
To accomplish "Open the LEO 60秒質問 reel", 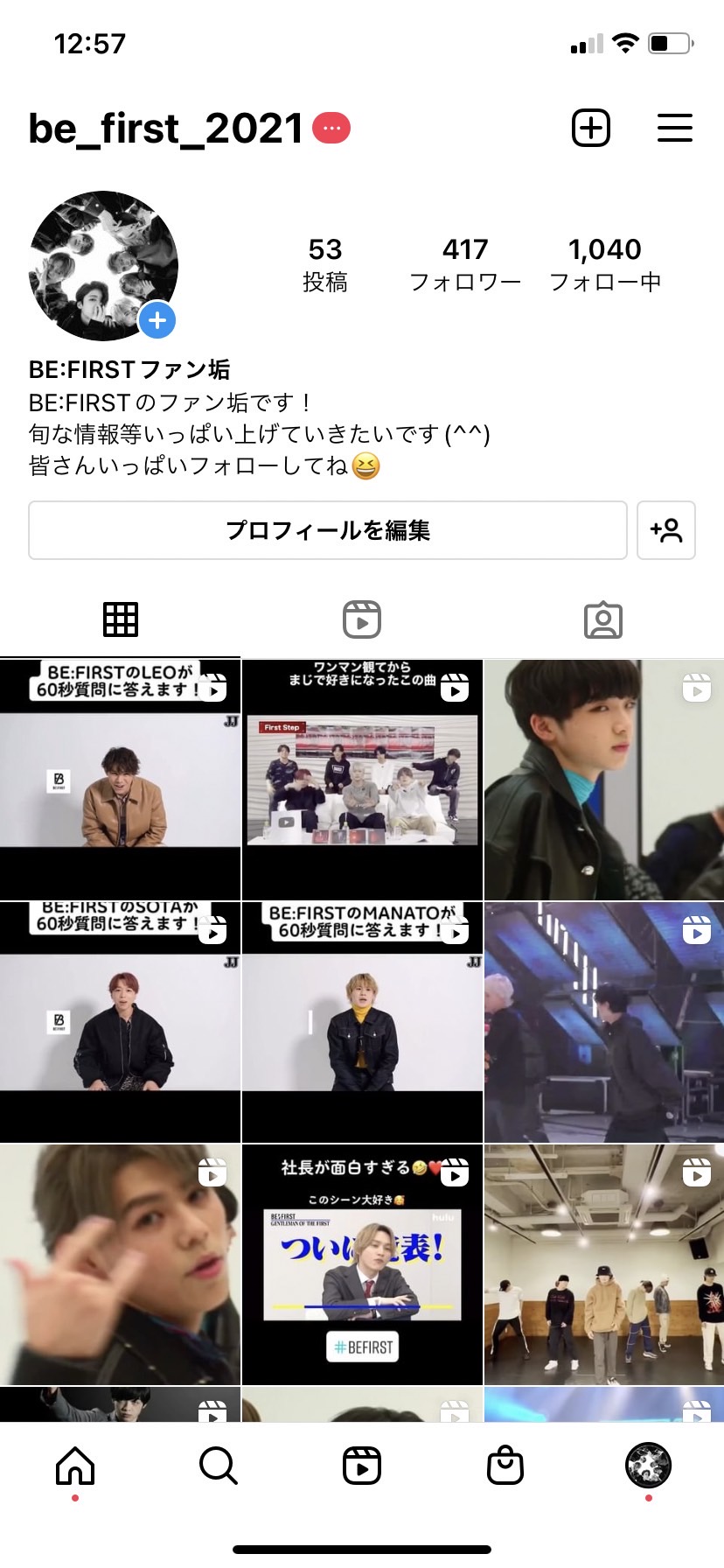I will click(120, 779).
